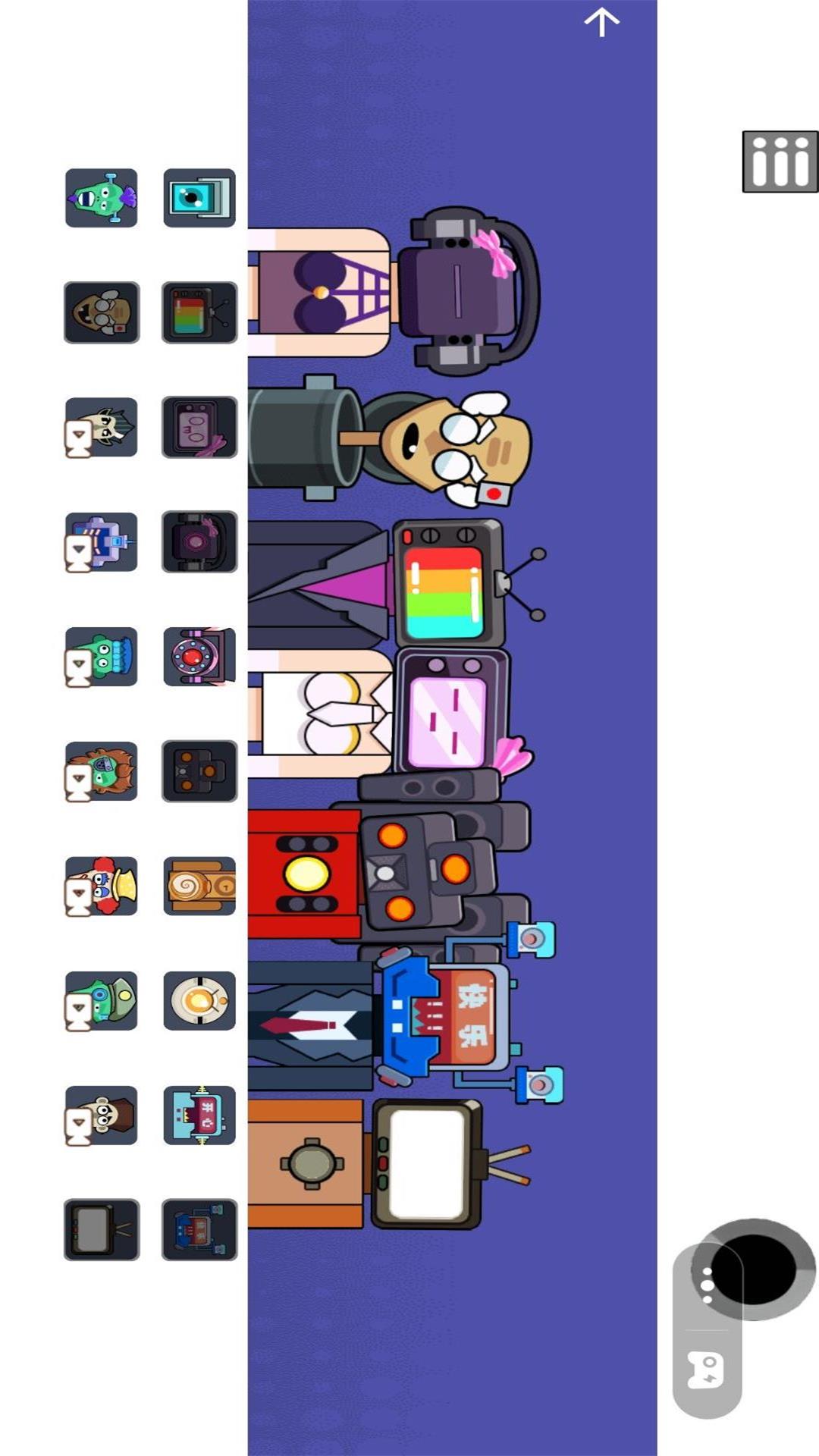Tap the dimmed rainbow TV icon
Screen dimensions: 819x1456
[x=199, y=312]
